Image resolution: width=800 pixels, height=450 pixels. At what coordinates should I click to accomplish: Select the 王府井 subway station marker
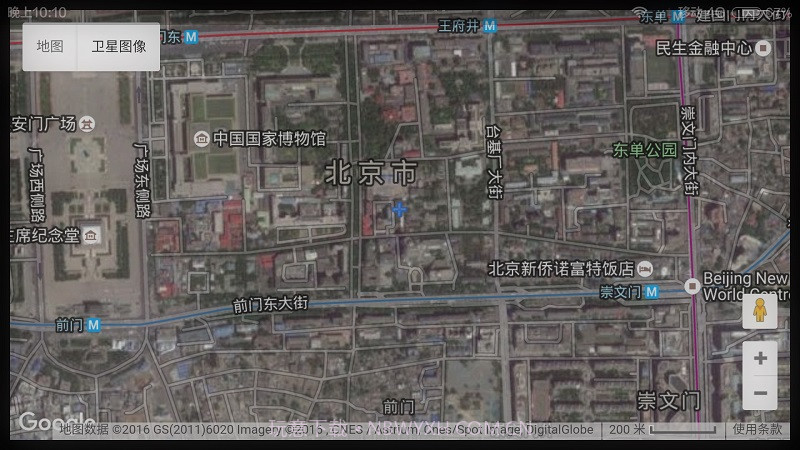pyautogui.click(x=489, y=26)
